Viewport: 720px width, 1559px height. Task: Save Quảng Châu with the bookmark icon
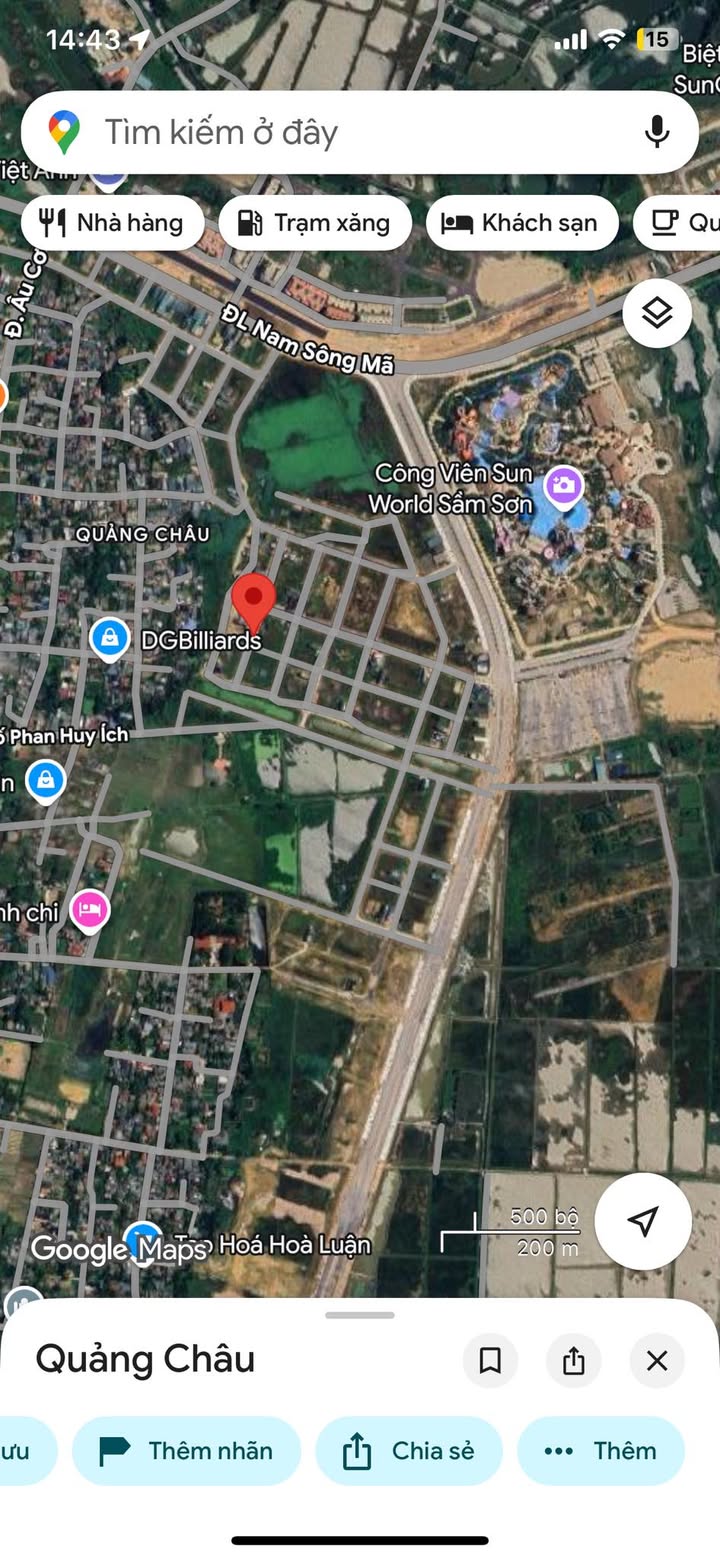pos(490,1360)
